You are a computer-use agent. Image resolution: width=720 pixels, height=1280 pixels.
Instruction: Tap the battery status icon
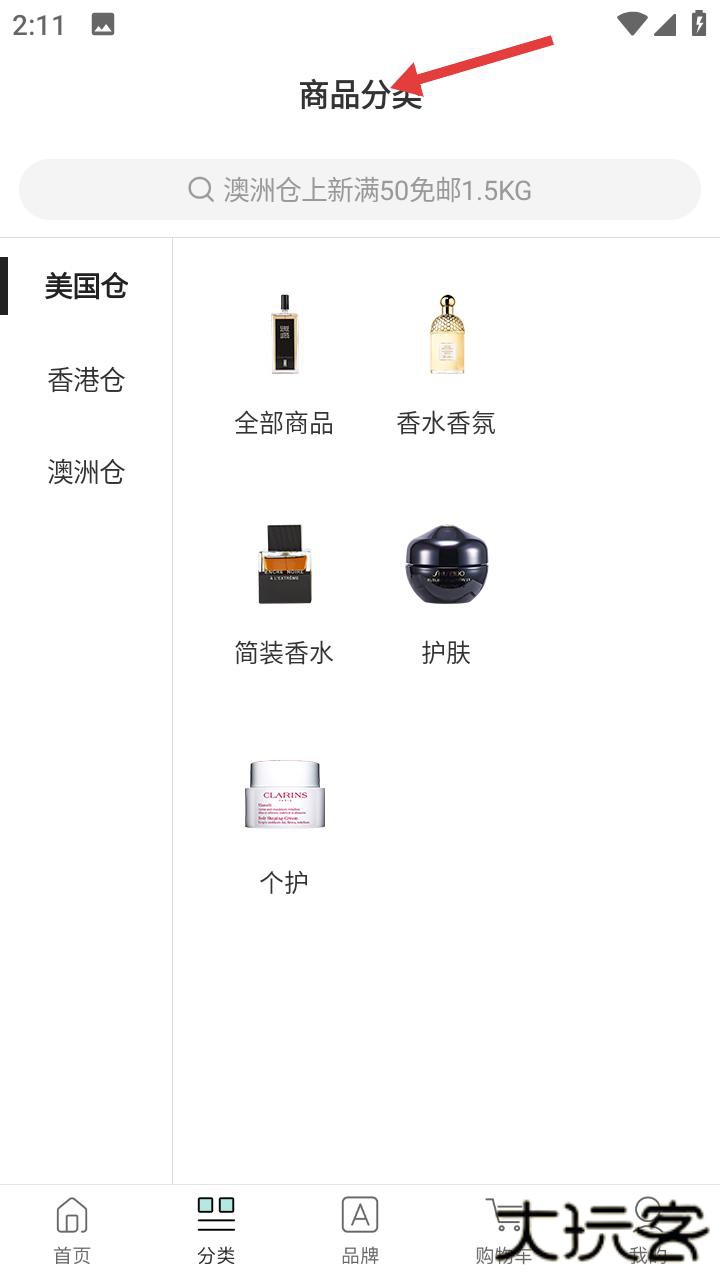click(x=700, y=22)
